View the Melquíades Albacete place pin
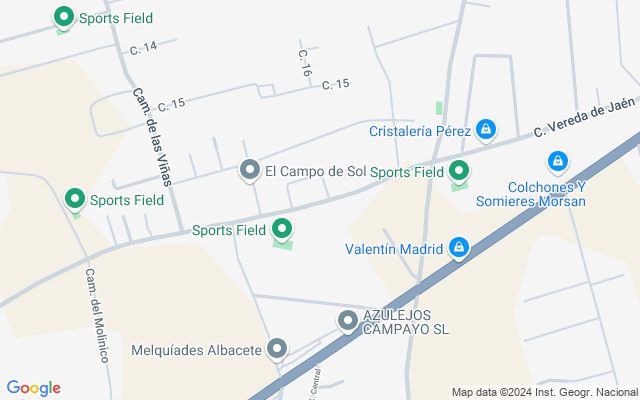 (277, 349)
